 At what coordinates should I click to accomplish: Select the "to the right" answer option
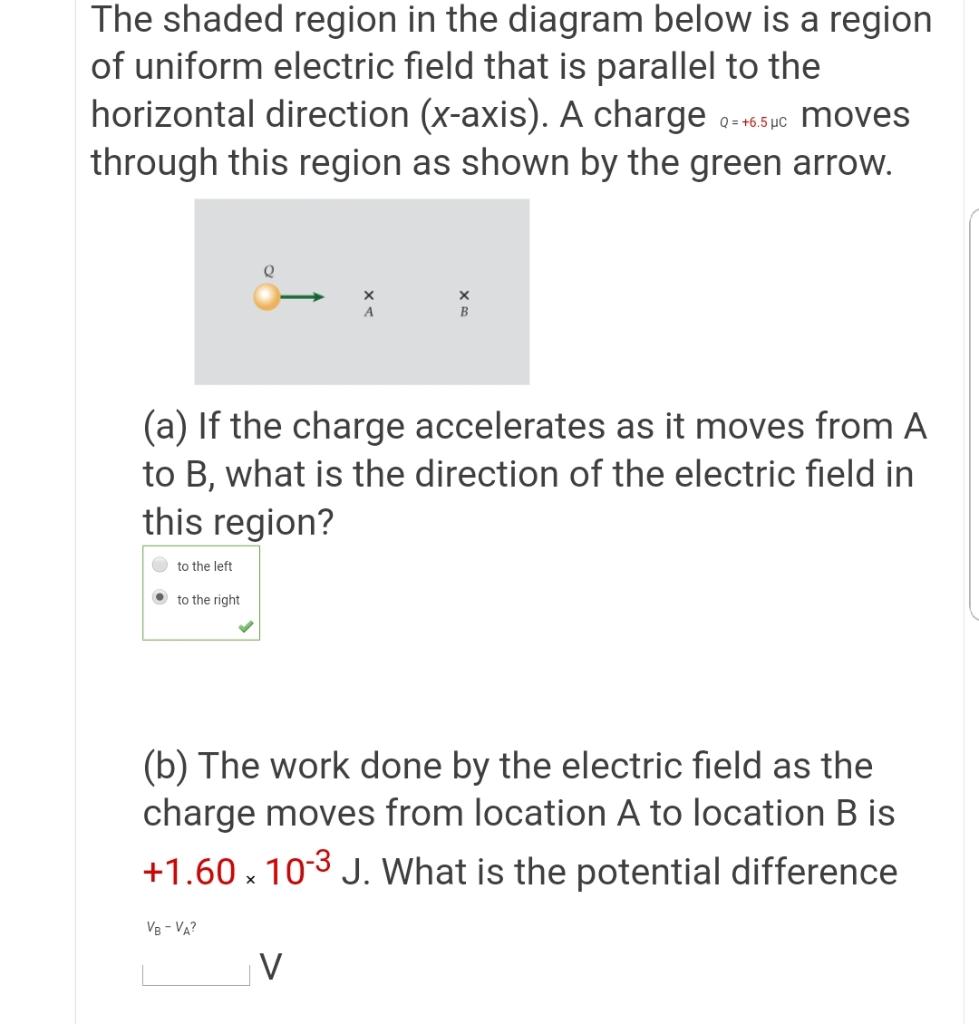160,597
